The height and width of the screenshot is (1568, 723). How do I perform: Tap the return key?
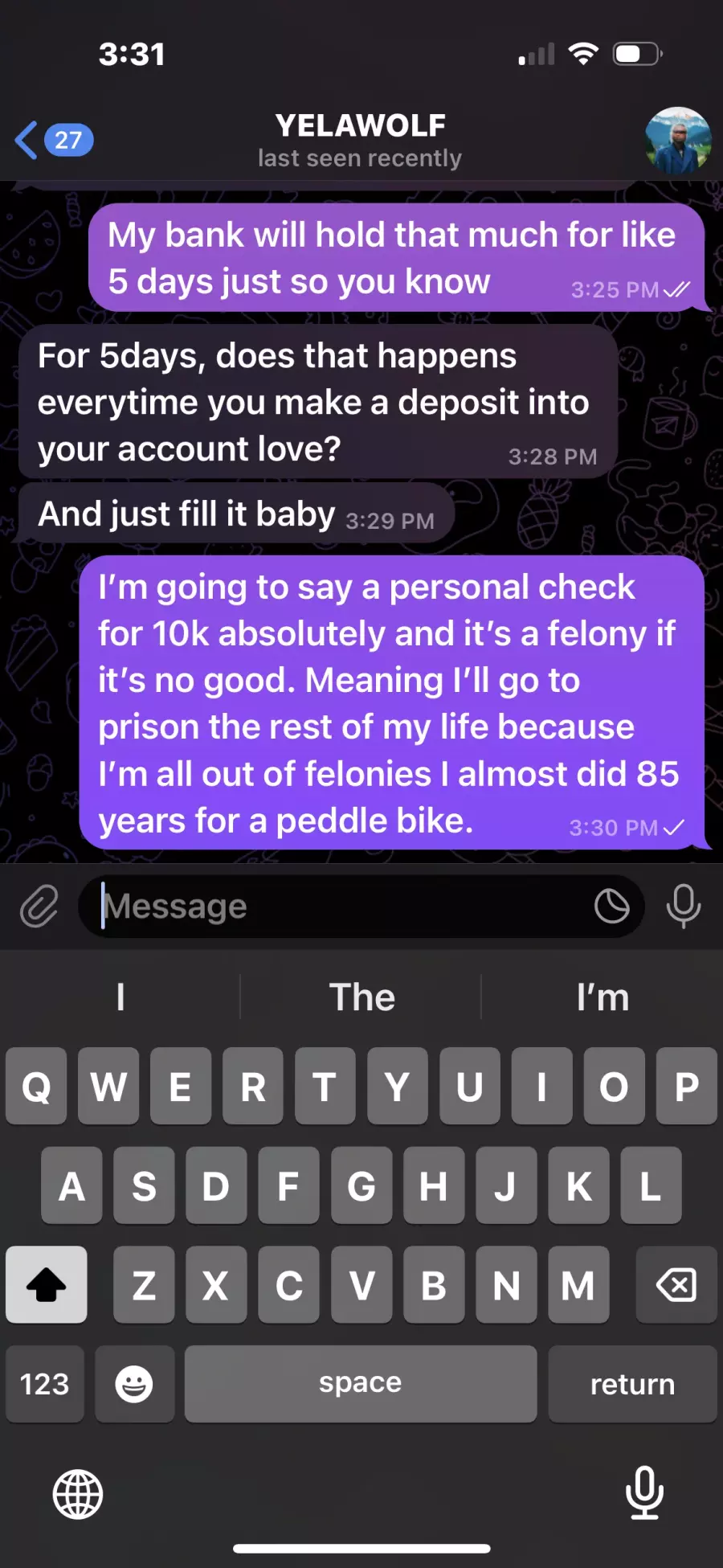[x=632, y=1384]
